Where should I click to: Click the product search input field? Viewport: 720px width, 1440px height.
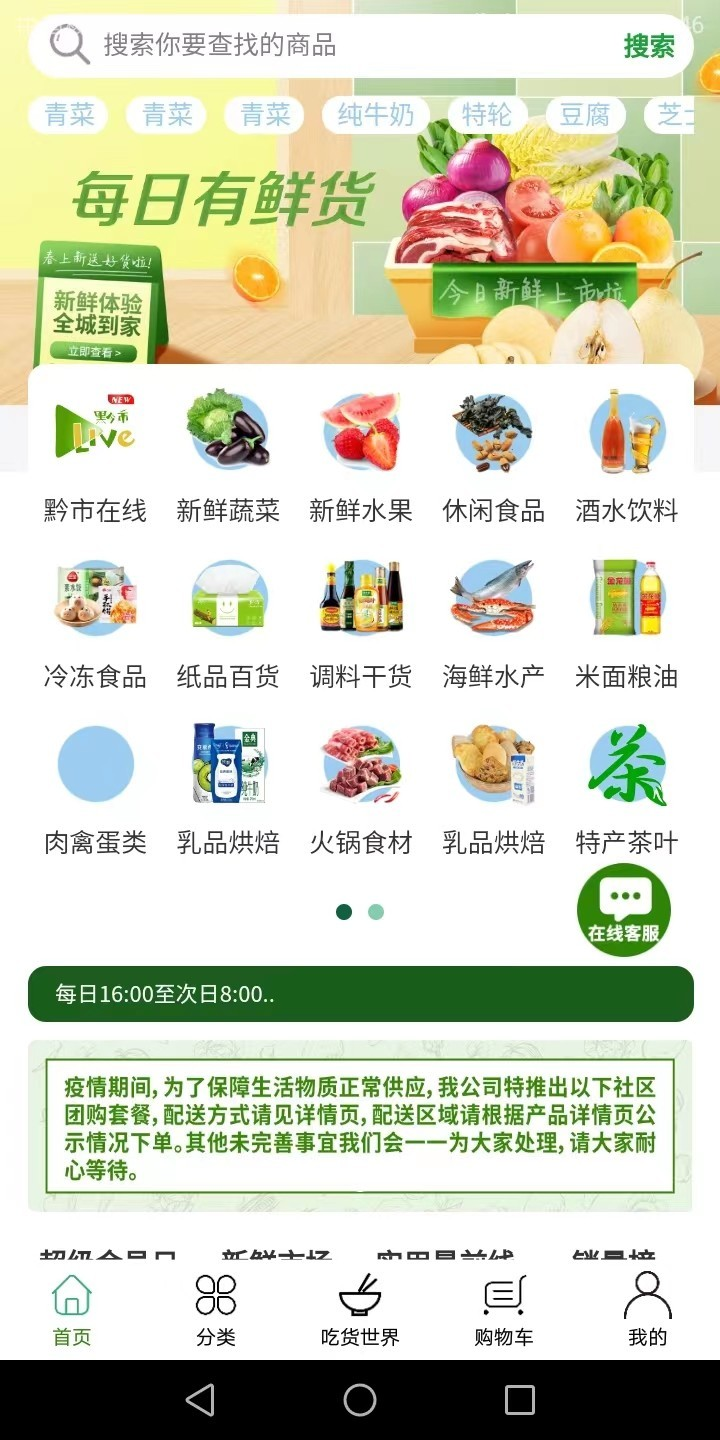(x=300, y=45)
